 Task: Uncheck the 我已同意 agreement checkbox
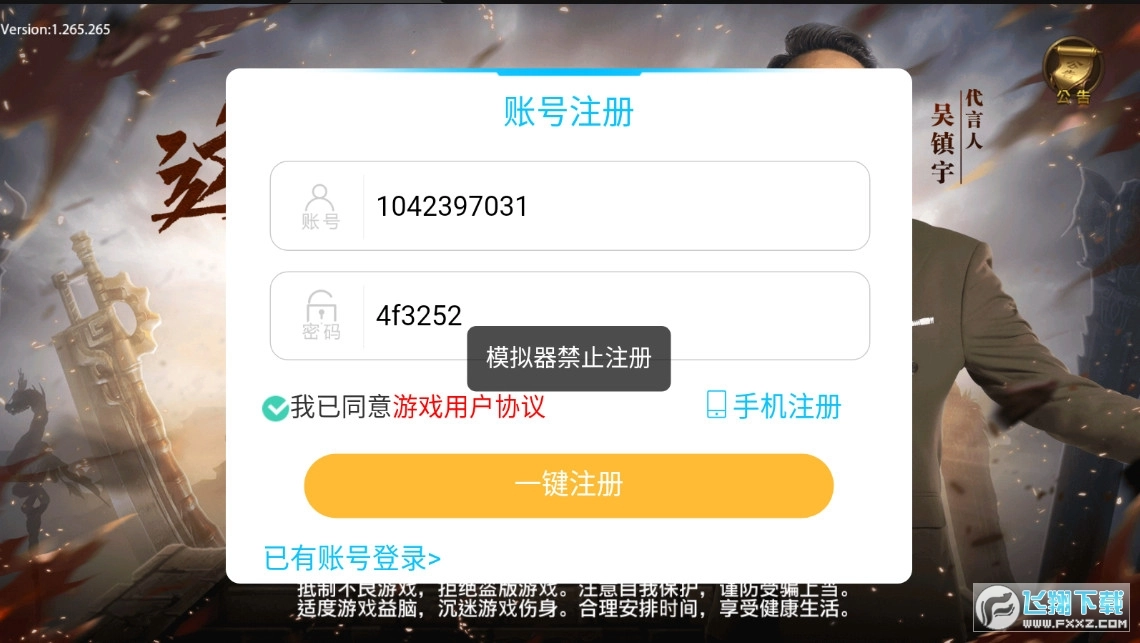pos(274,407)
